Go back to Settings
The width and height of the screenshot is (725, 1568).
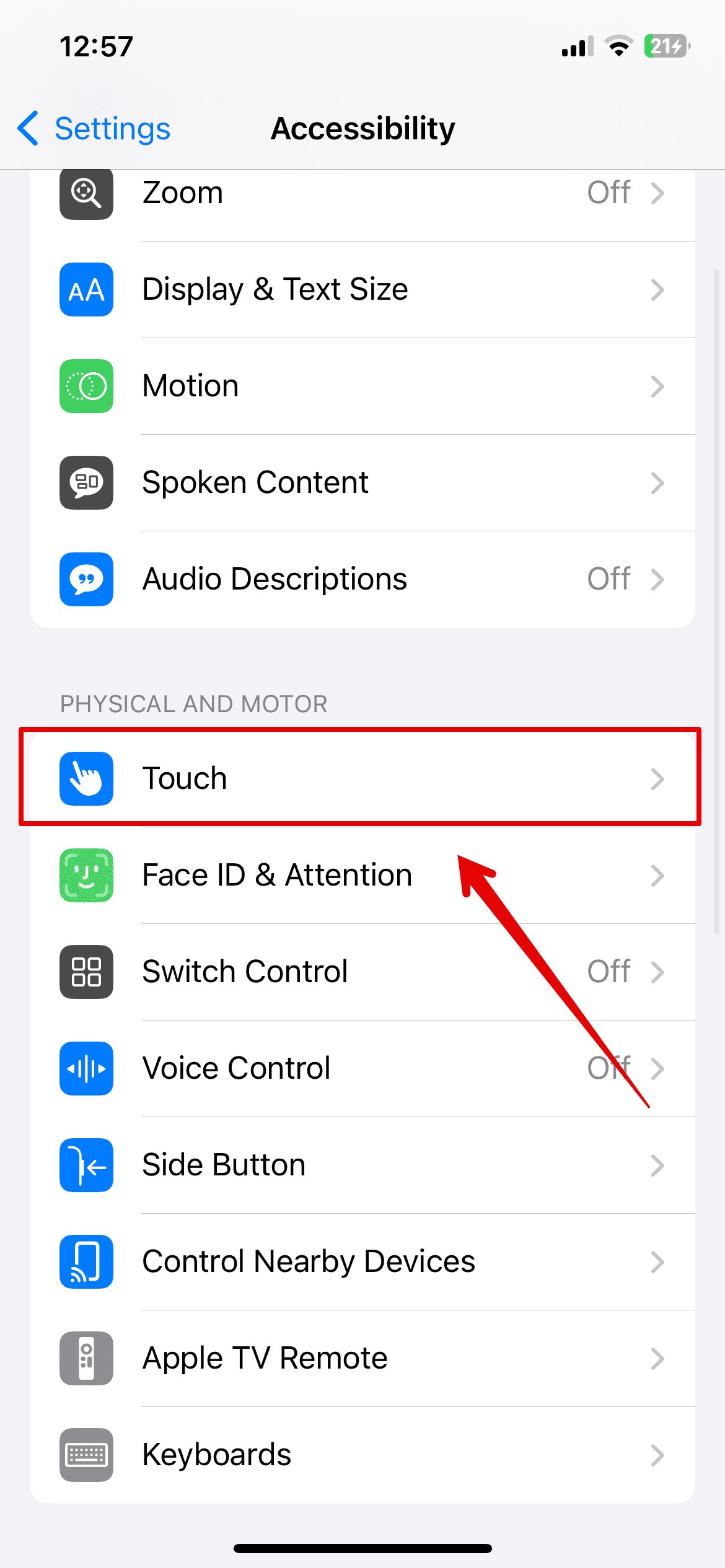(94, 129)
